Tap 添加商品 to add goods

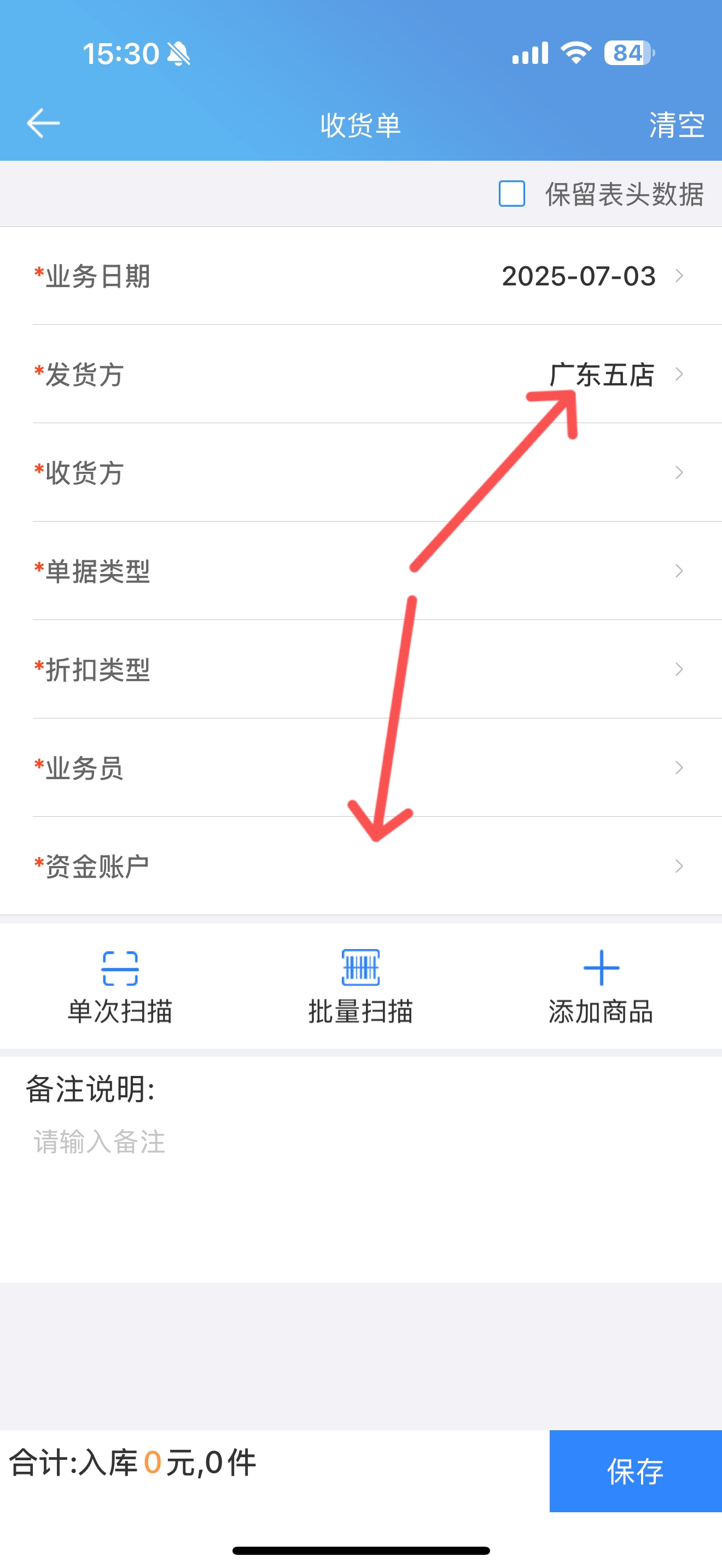pyautogui.click(x=601, y=987)
